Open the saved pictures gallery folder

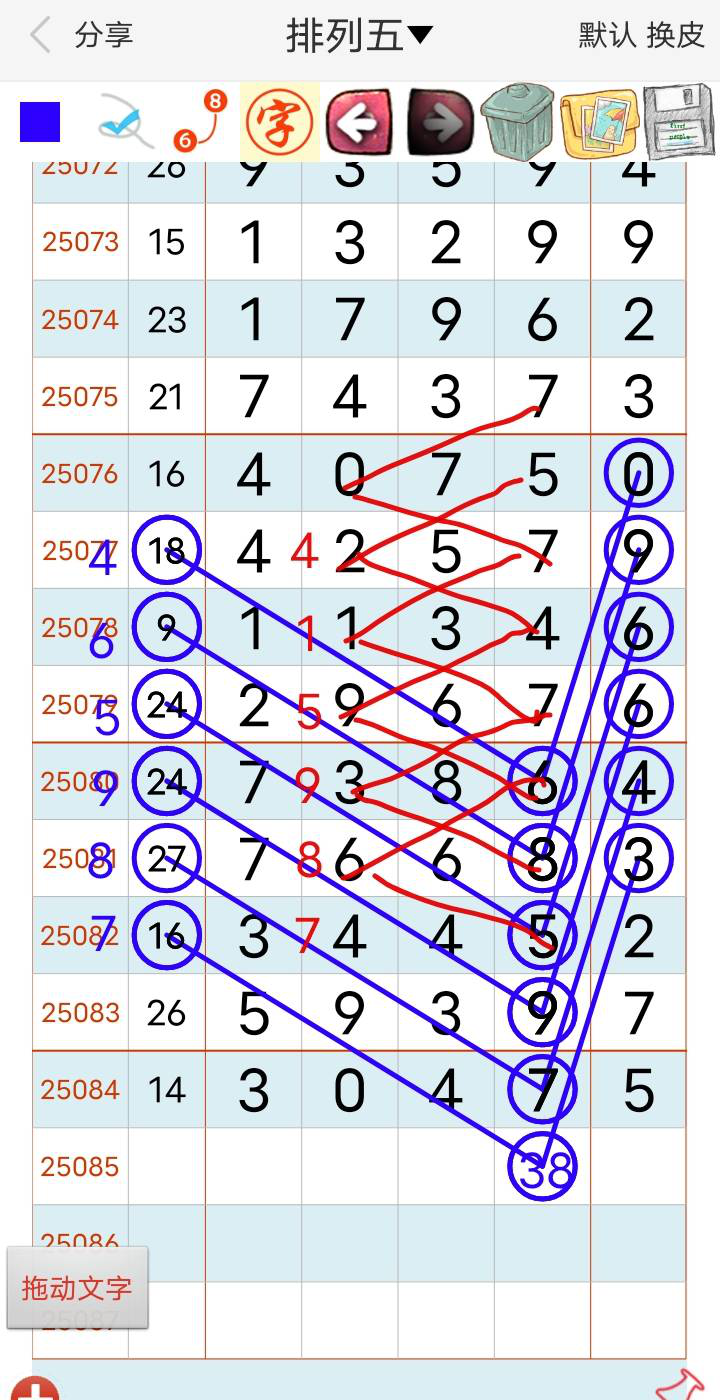[x=599, y=122]
